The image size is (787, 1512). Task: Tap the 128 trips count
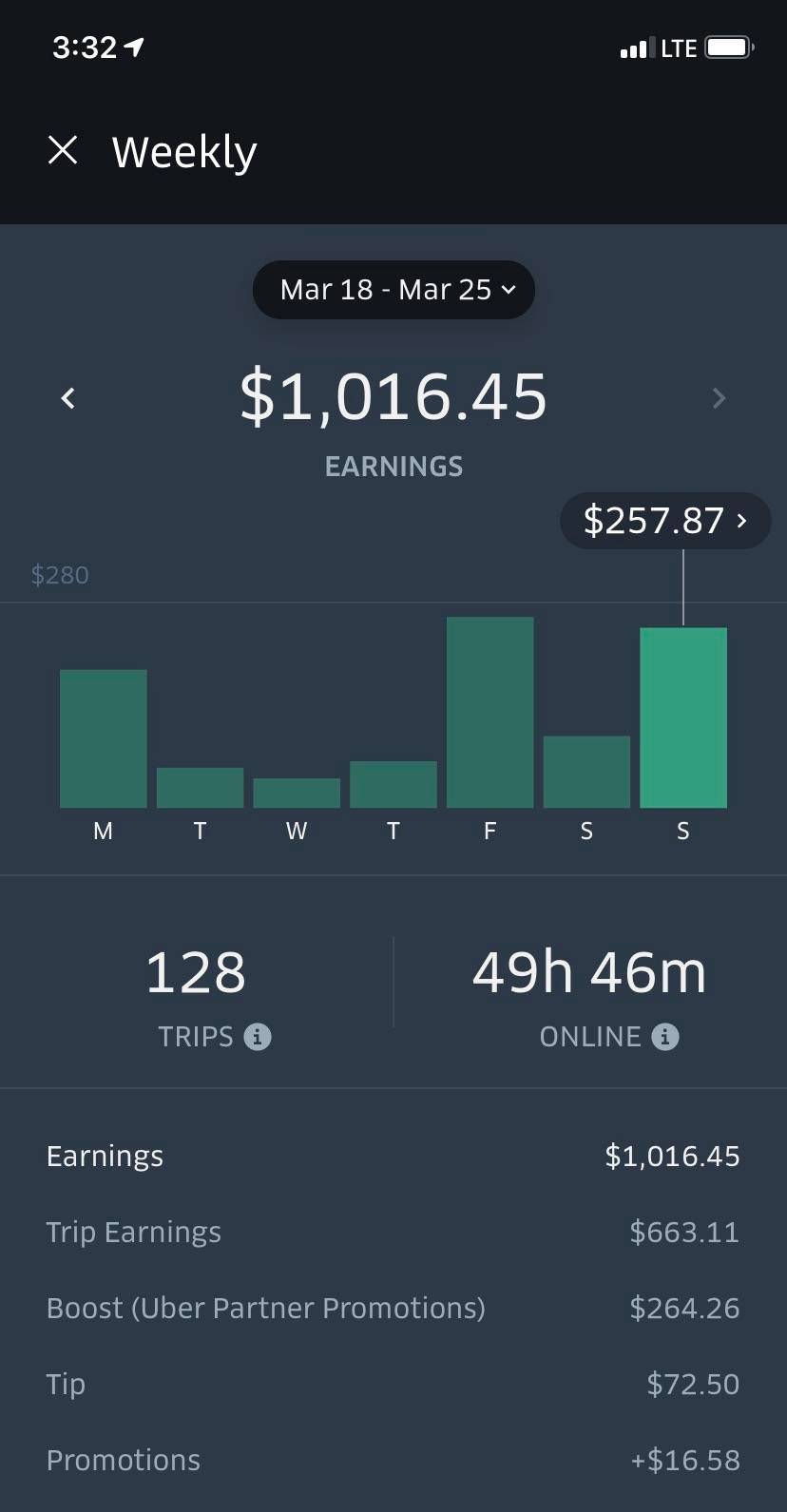click(x=195, y=969)
